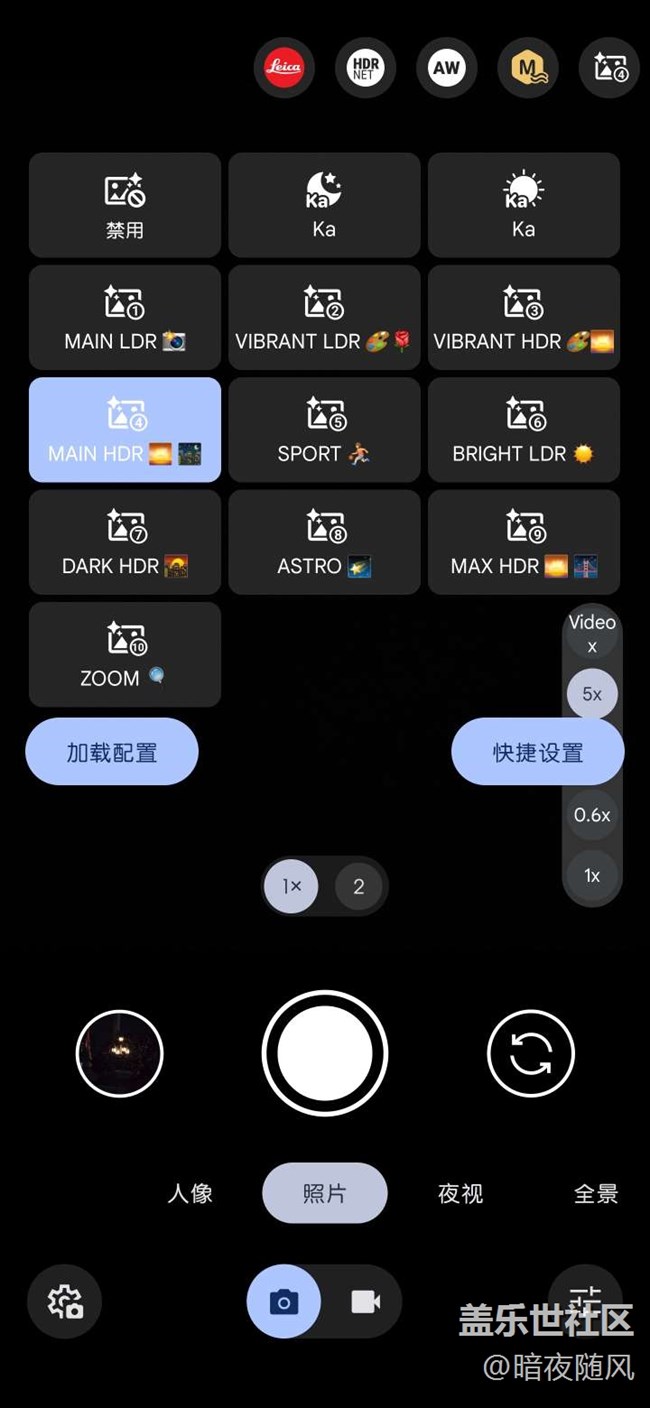650x1408 pixels.
Task: Tap the Leica icon at top
Action: [x=284, y=68]
